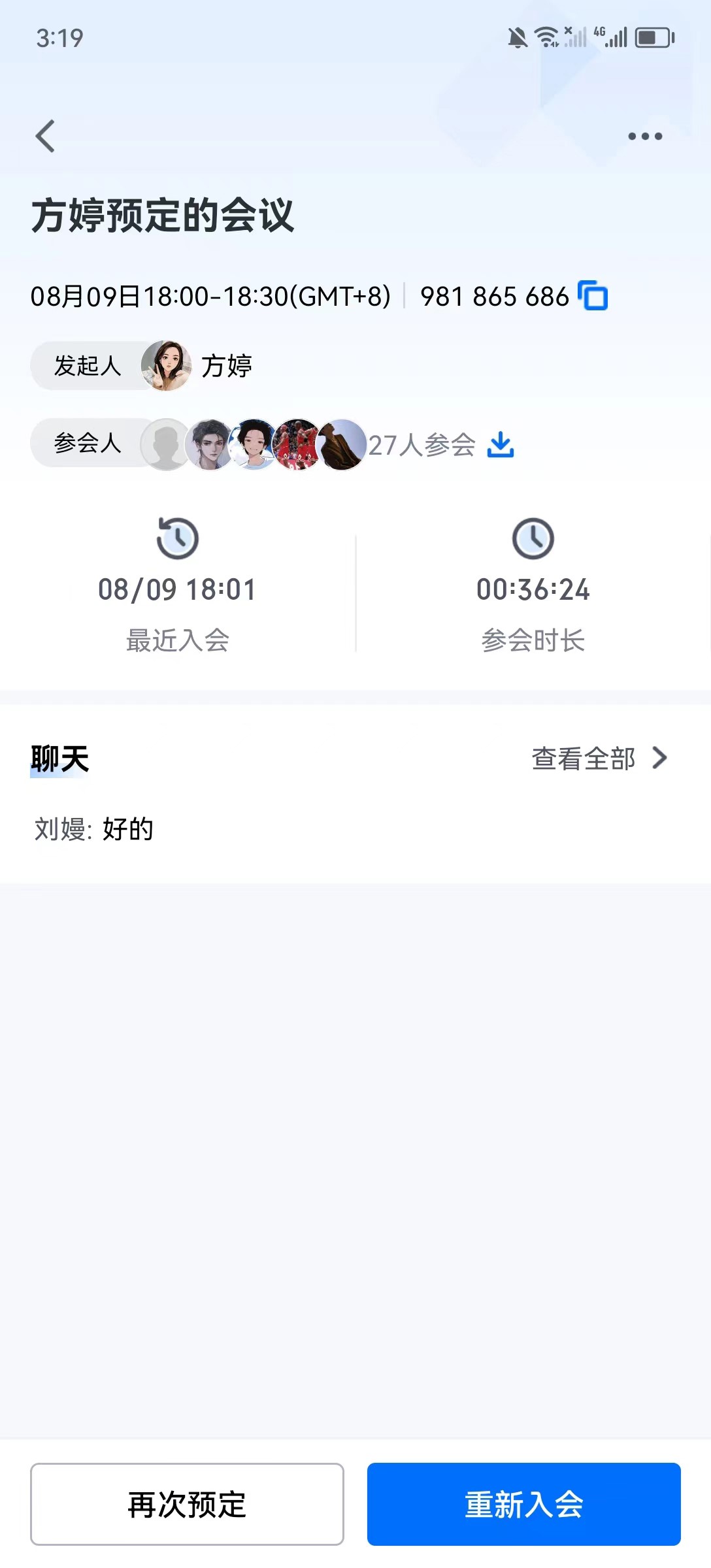Open the participant avatars list
711x1568 pixels.
click(x=254, y=444)
